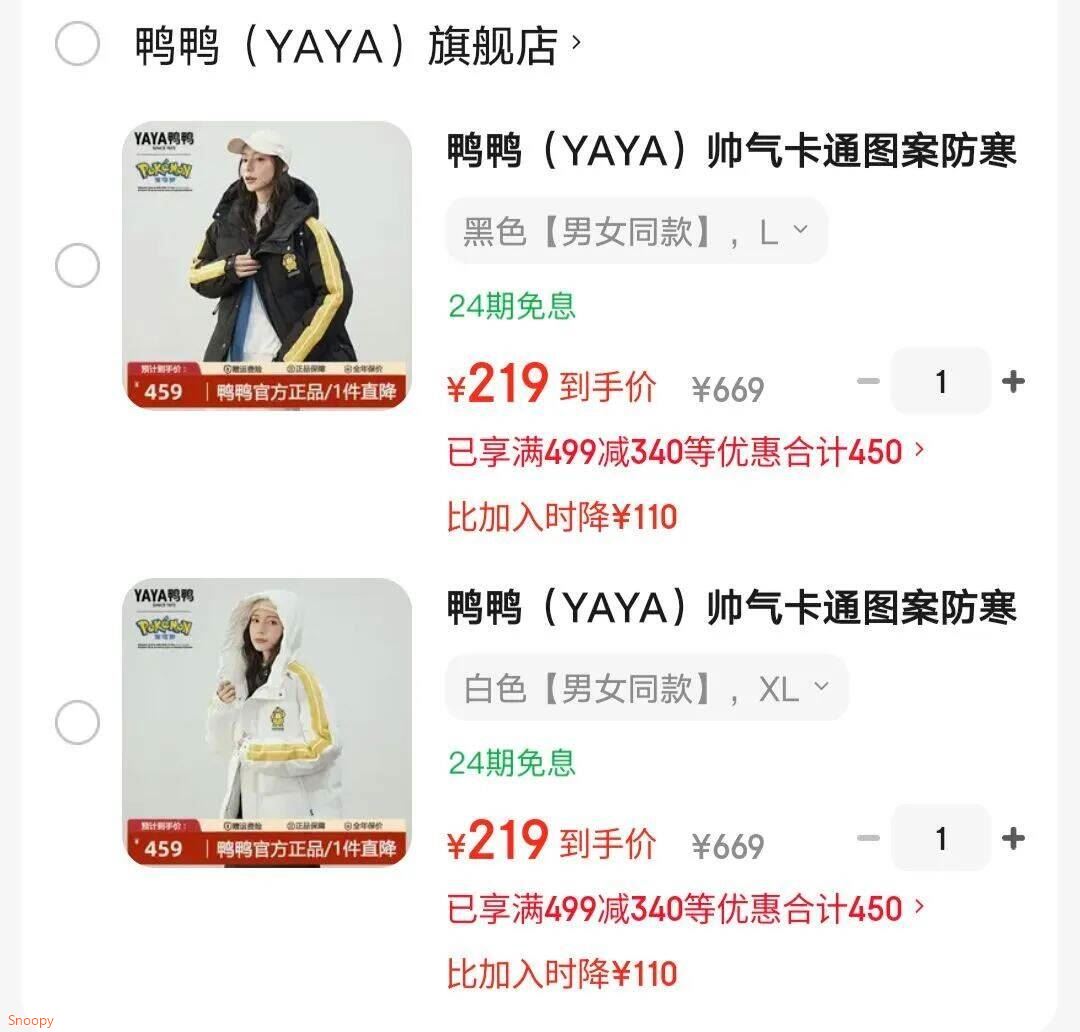The width and height of the screenshot is (1080, 1032).
Task: Change the 白色【男女同款】, XL variant
Action: (646, 688)
